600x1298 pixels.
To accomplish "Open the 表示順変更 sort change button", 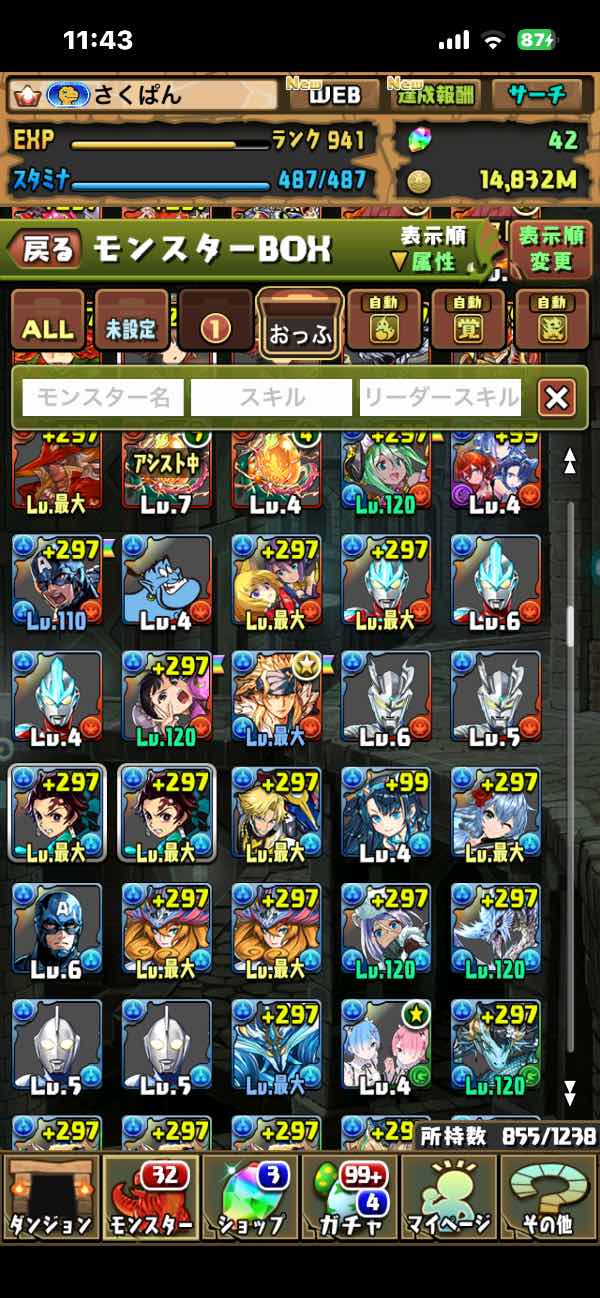I will tap(551, 250).
